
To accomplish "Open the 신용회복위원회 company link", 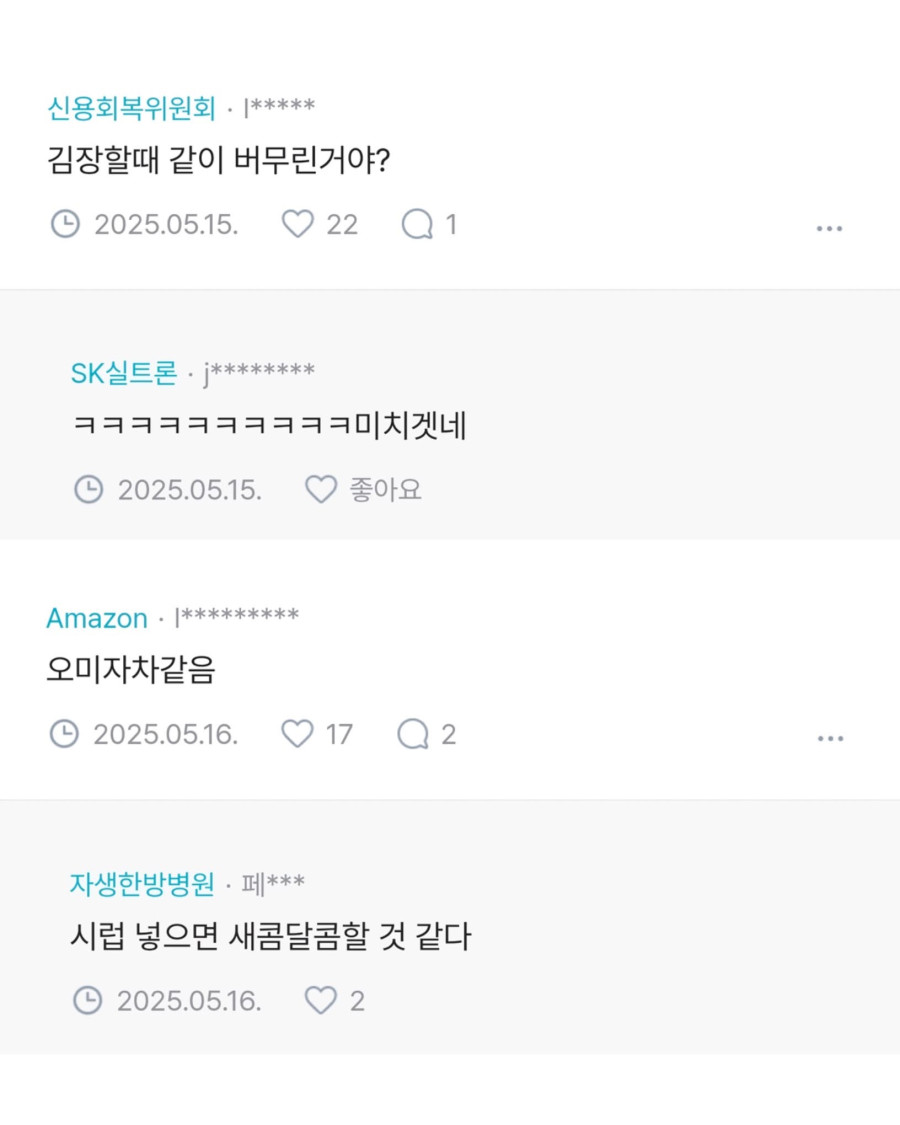I will [x=131, y=108].
